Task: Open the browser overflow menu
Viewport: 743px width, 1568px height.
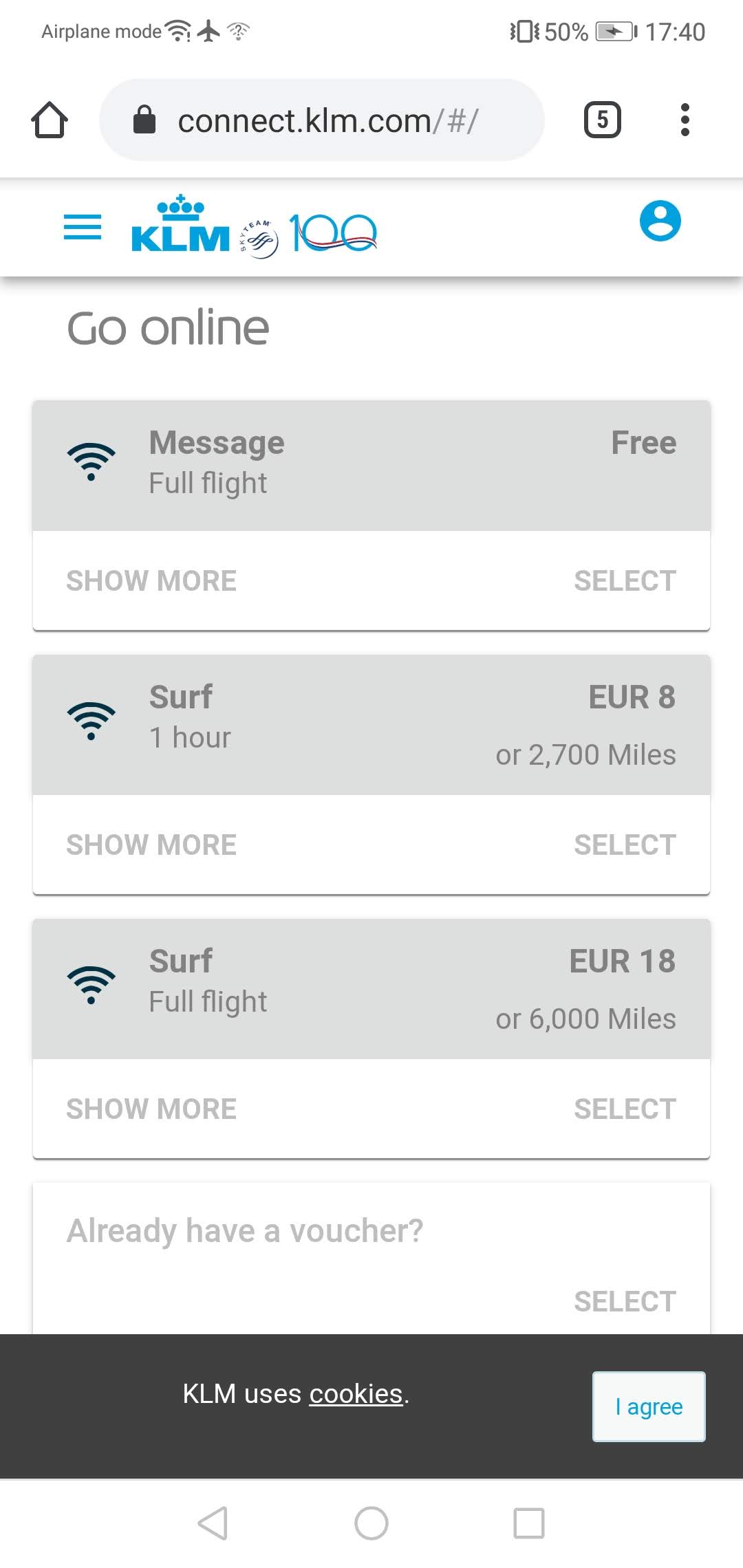Action: tap(685, 120)
